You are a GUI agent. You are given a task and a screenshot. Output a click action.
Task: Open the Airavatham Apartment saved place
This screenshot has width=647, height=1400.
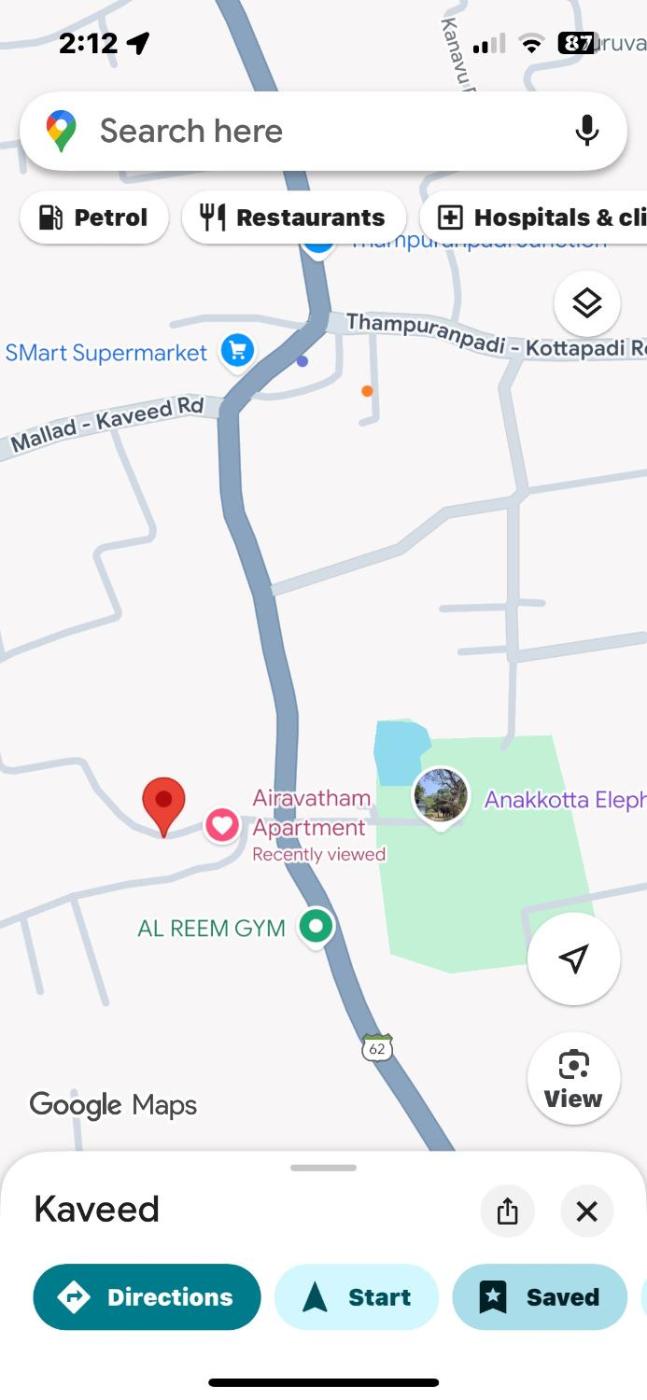point(222,825)
